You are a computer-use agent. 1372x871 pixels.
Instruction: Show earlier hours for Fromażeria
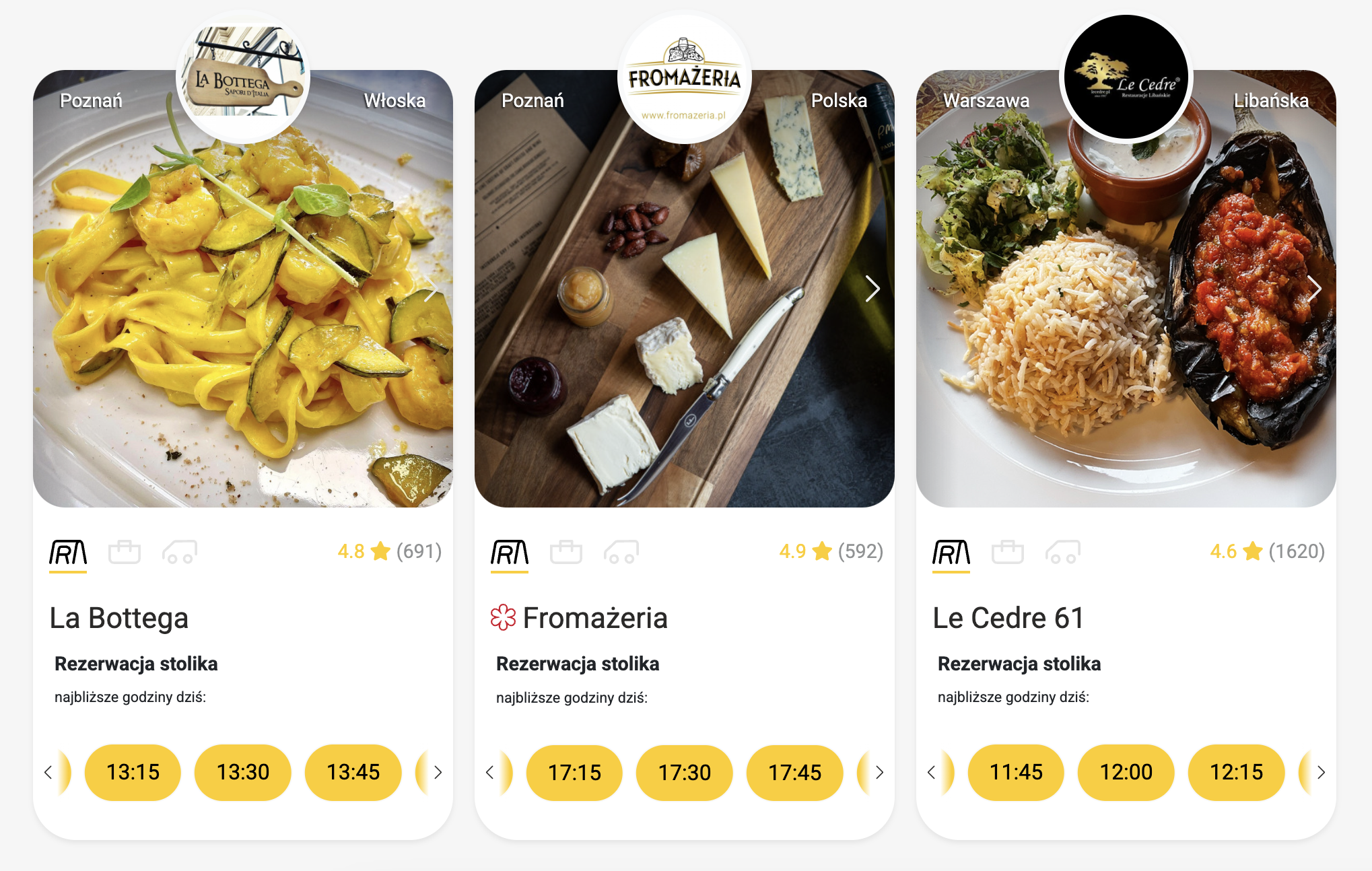pyautogui.click(x=489, y=773)
